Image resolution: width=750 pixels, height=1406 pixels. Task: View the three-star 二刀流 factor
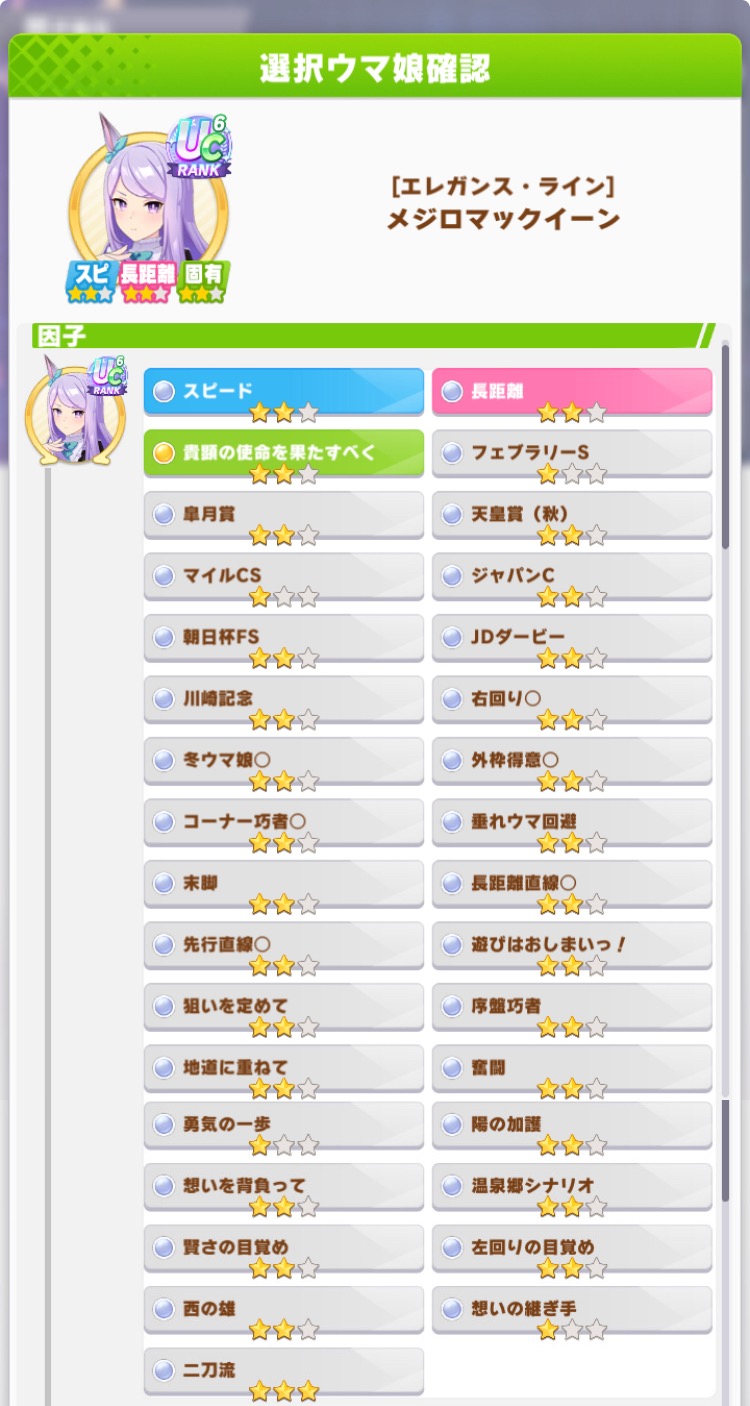pyautogui.click(x=284, y=1371)
